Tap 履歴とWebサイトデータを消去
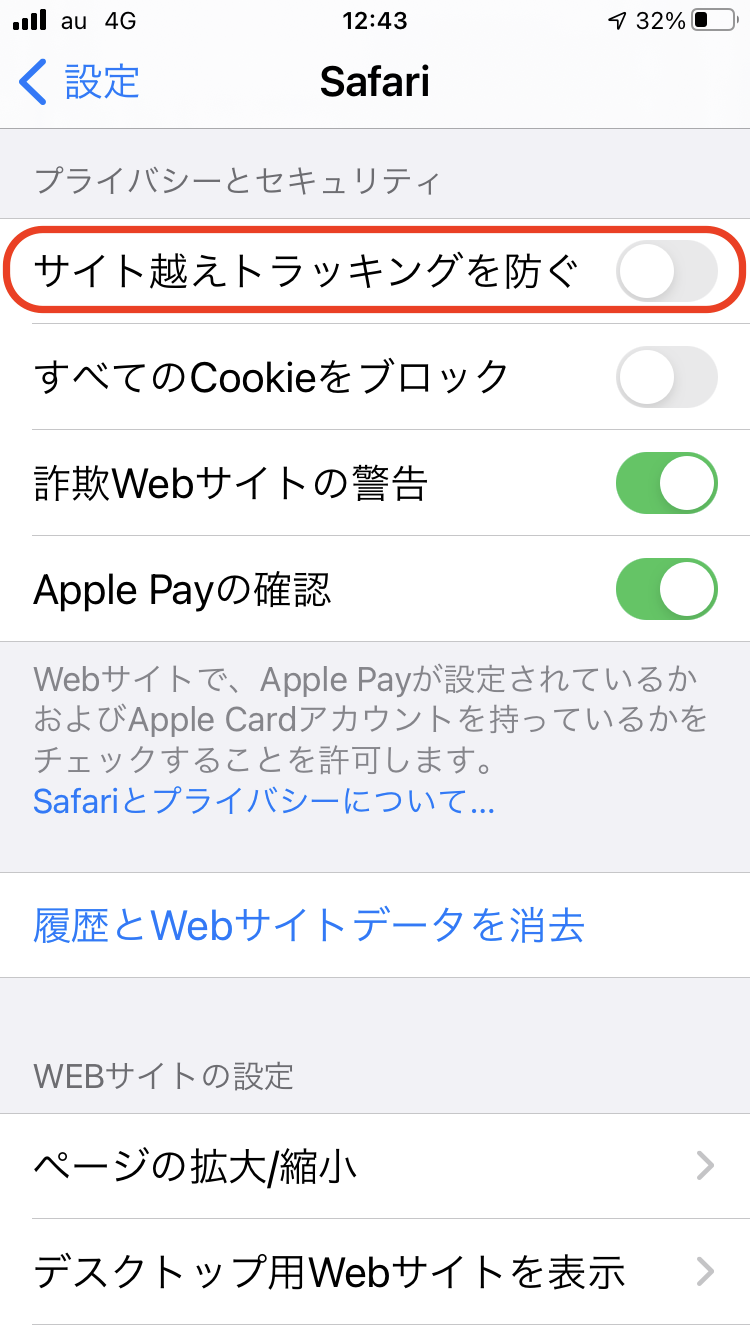The image size is (750, 1334). (x=375, y=925)
